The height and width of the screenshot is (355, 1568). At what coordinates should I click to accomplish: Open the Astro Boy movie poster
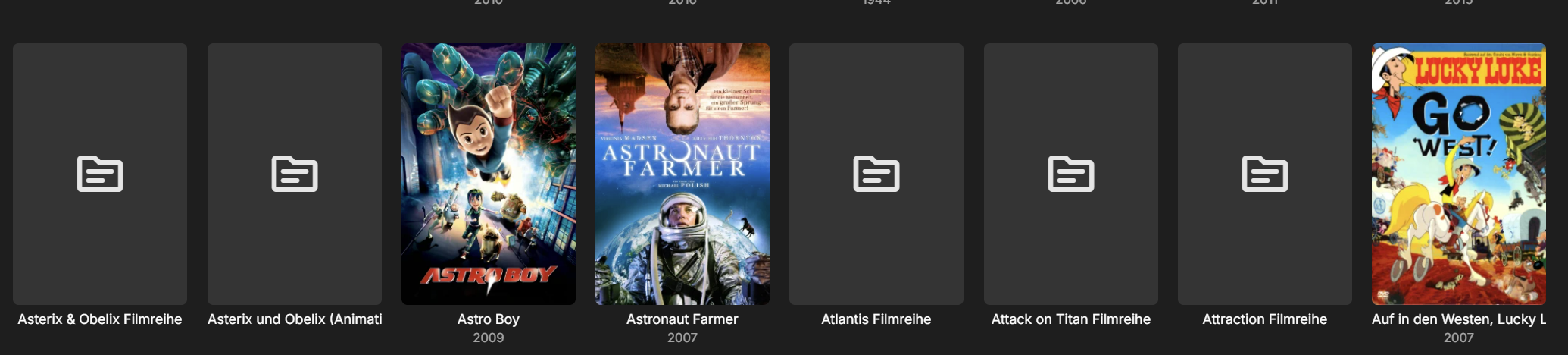(x=489, y=174)
